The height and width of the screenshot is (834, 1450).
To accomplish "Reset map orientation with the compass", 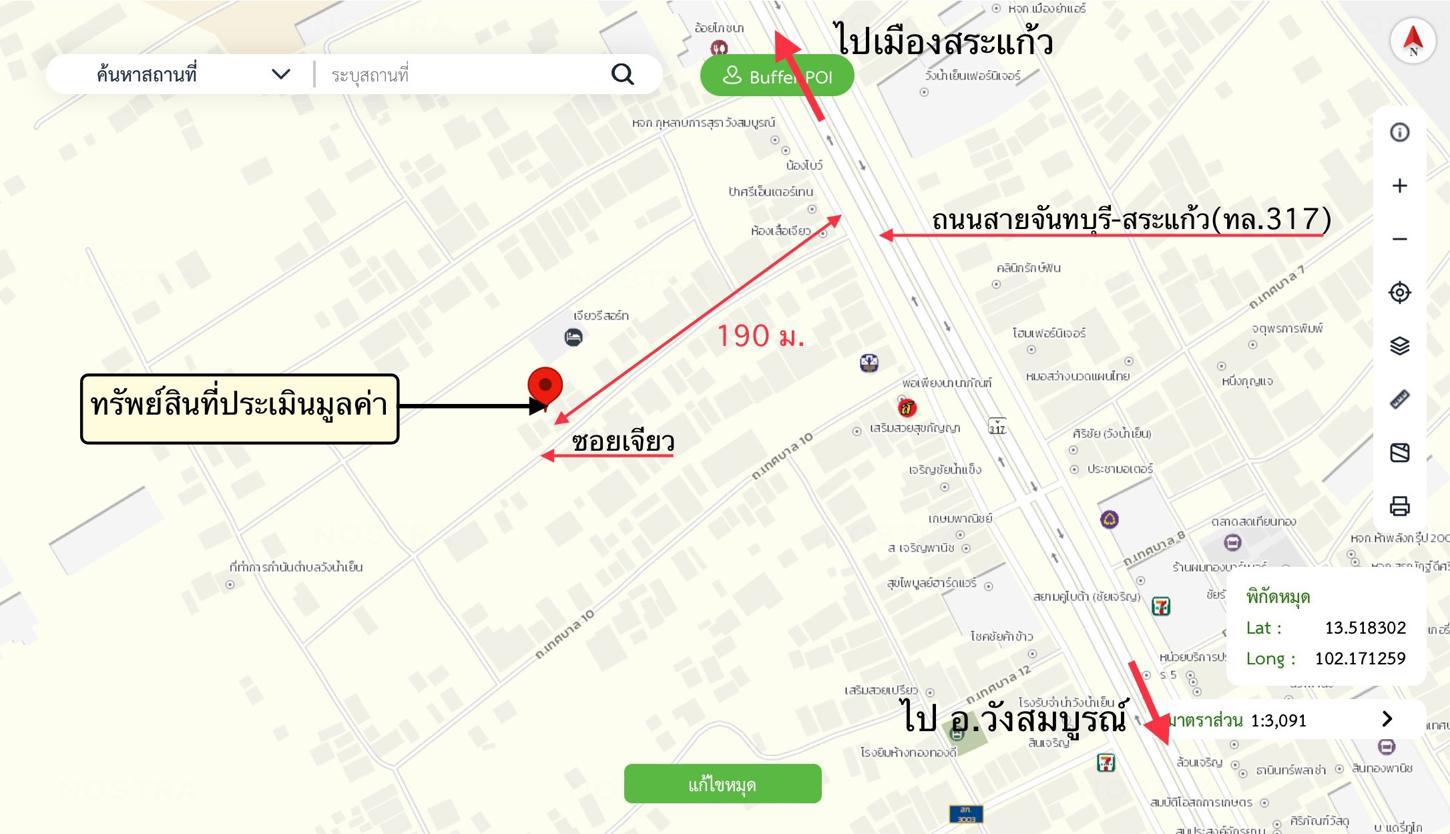I will point(1412,41).
